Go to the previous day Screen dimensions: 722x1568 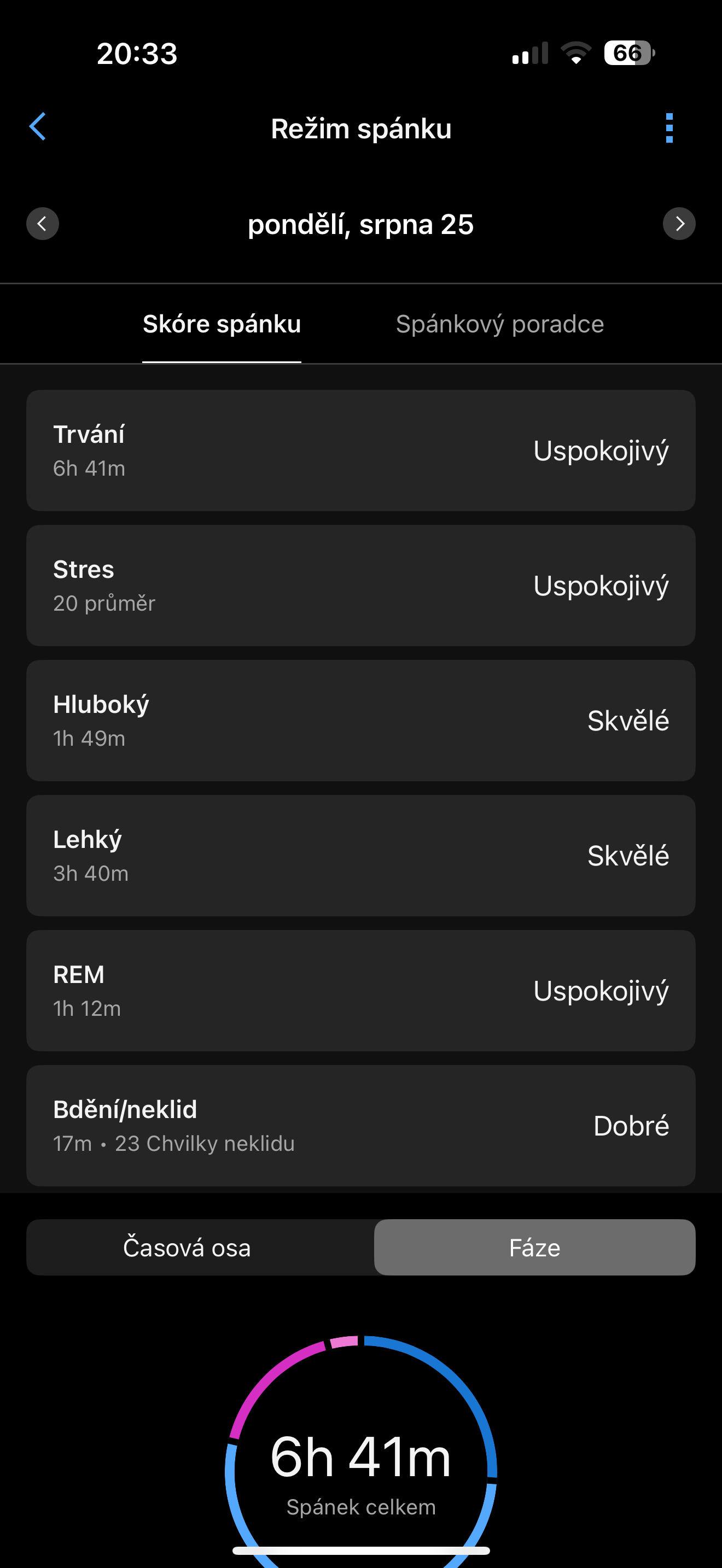(x=42, y=224)
